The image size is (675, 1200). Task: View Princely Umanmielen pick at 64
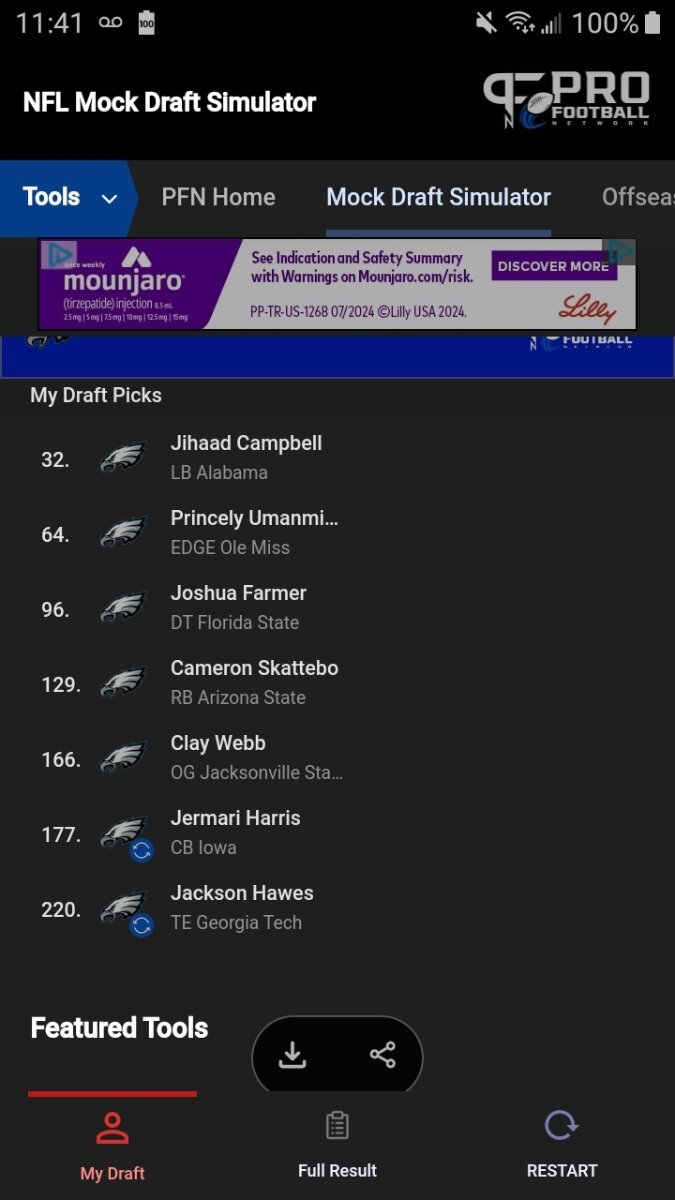tap(254, 532)
